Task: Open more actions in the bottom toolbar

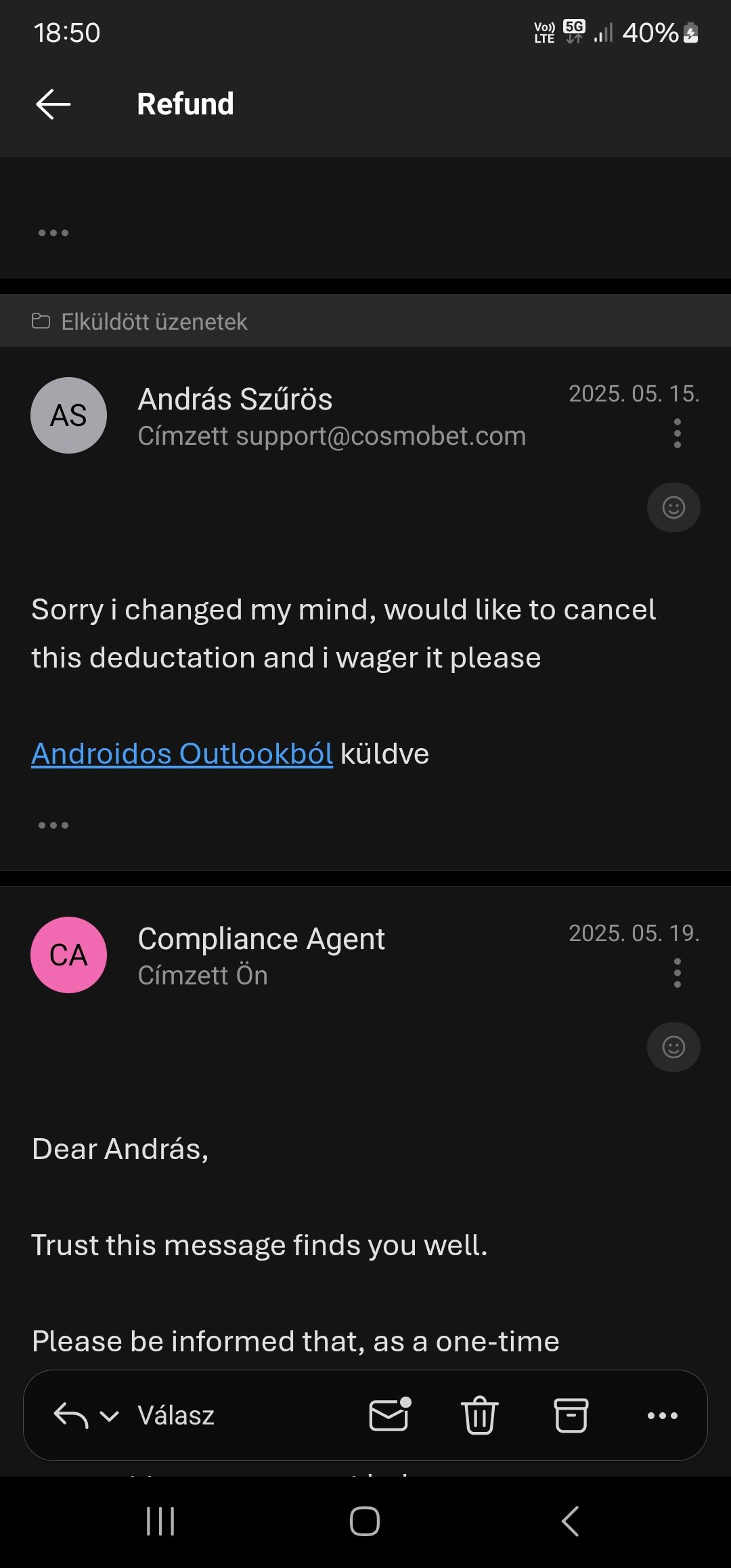Action: (662, 1416)
